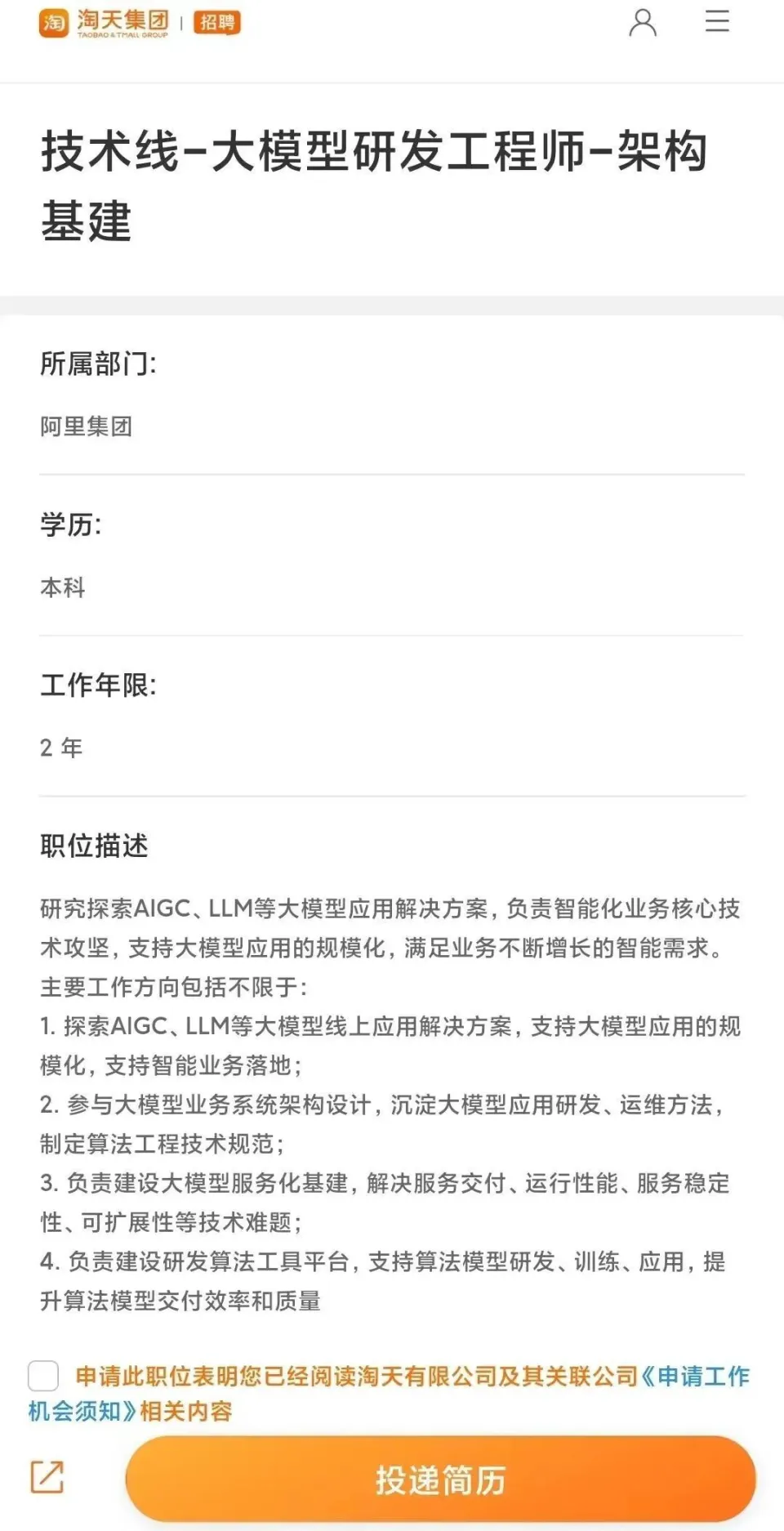Tick the application notice agreement checkbox

coord(43,1376)
